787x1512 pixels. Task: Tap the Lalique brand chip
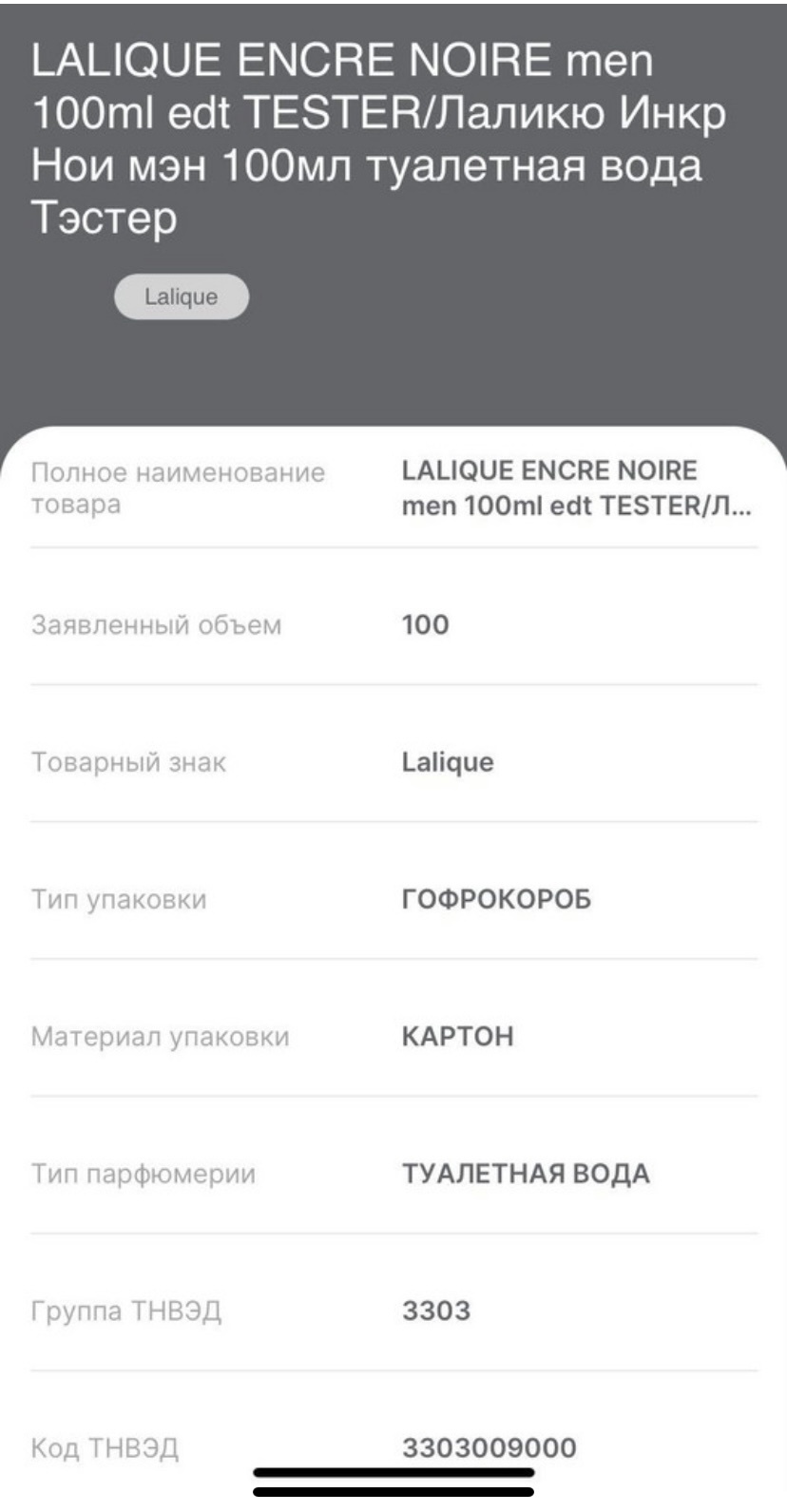click(x=182, y=297)
